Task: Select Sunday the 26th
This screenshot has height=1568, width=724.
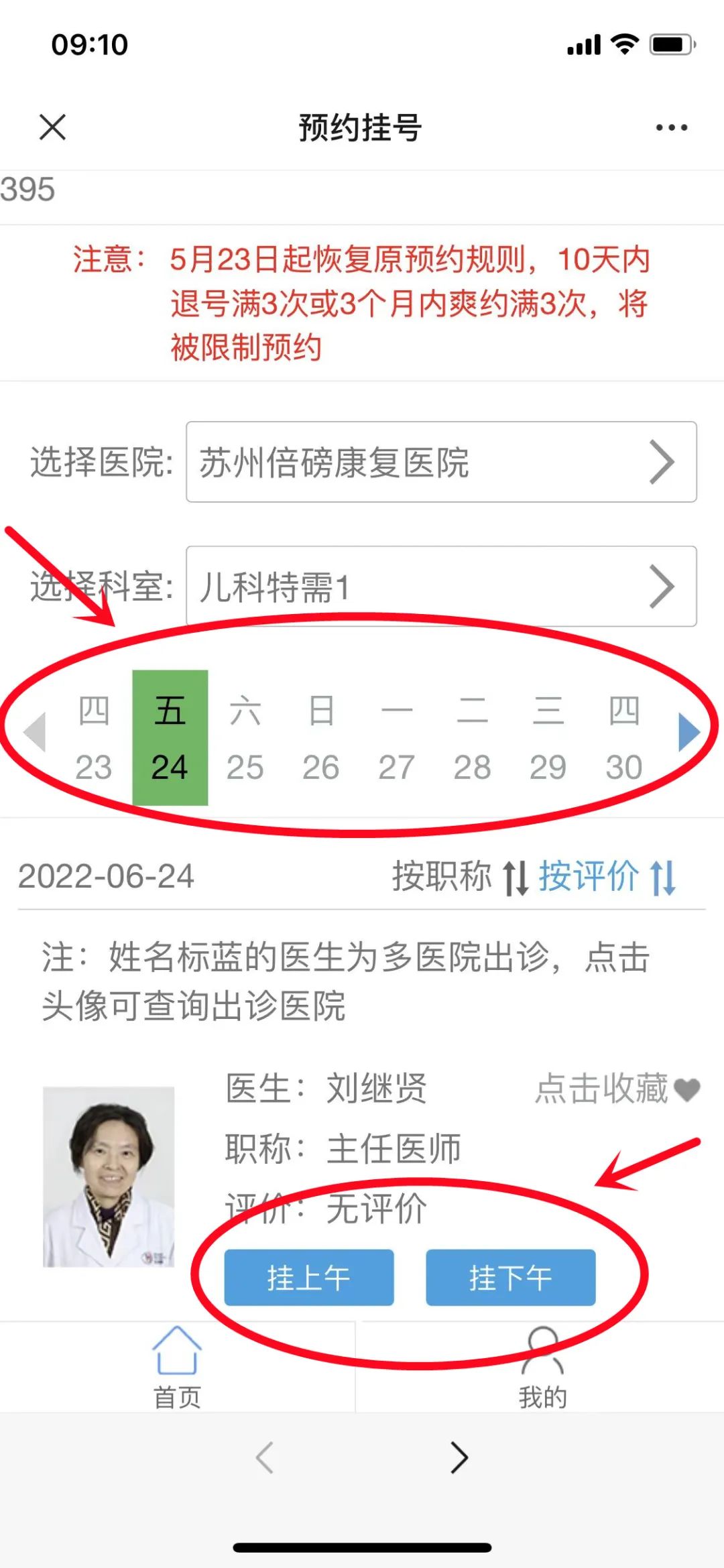Action: (x=320, y=737)
